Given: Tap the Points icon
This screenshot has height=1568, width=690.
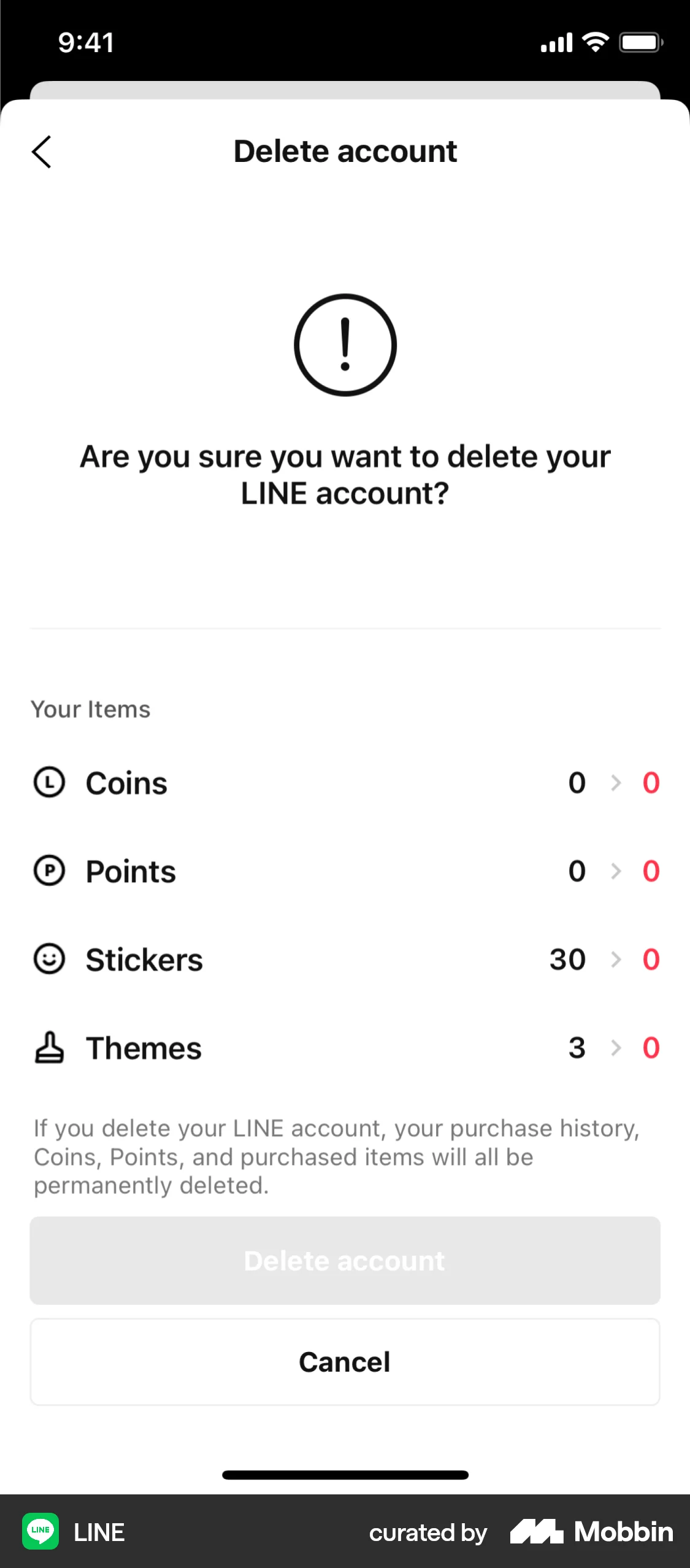Looking at the screenshot, I should tap(50, 871).
